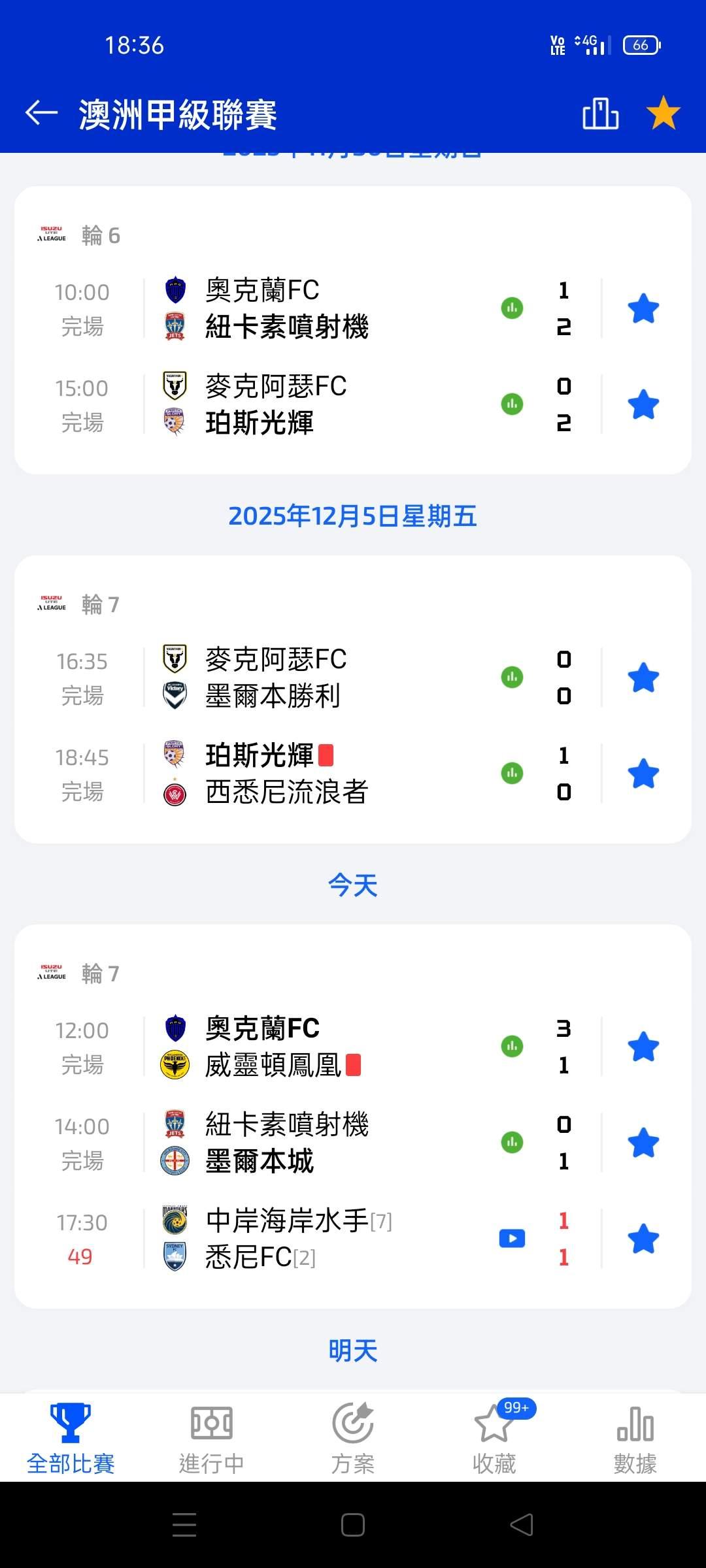
Task: Open the 收藏 favorites tab
Action: 494,1439
